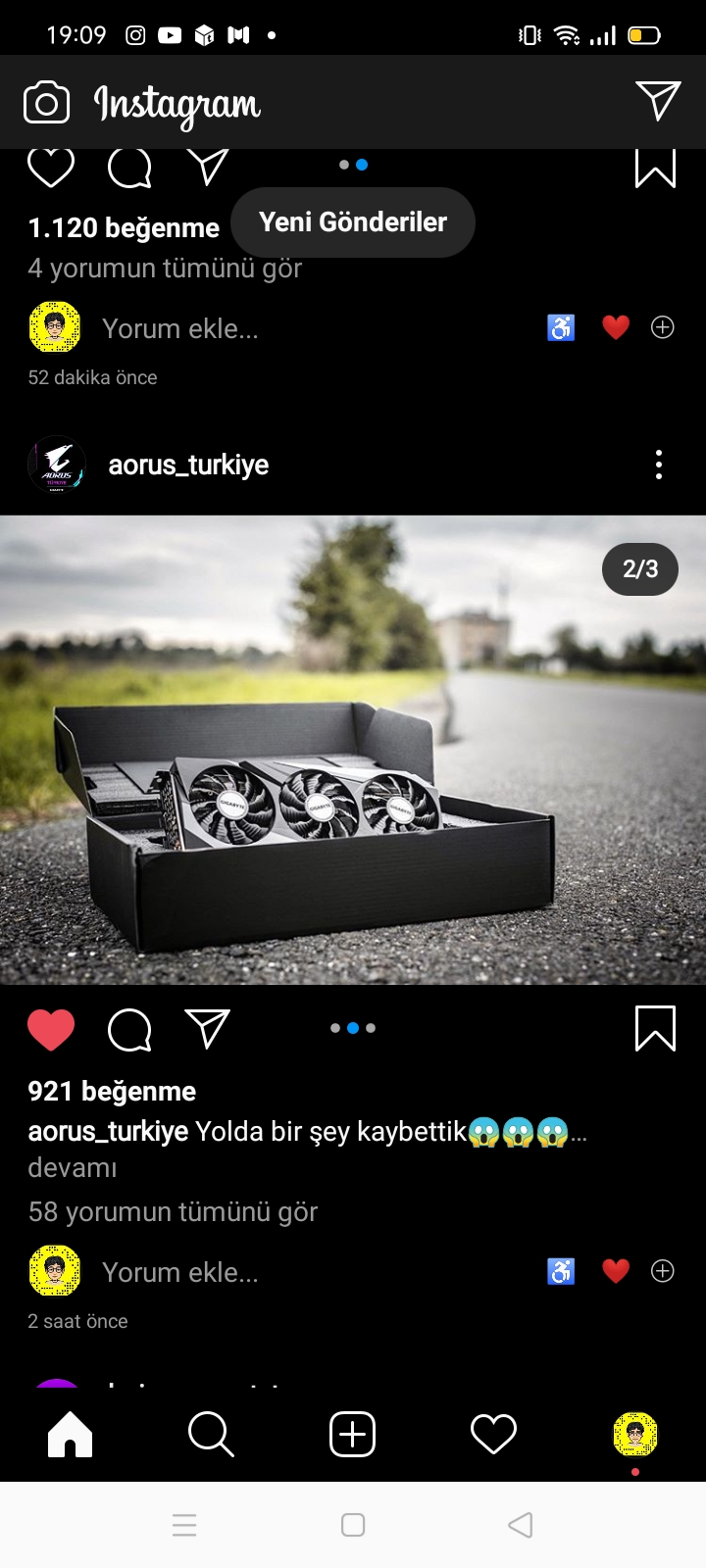Open the 921 beğenme likes list
Image resolution: width=706 pixels, height=1568 pixels.
point(112,1092)
